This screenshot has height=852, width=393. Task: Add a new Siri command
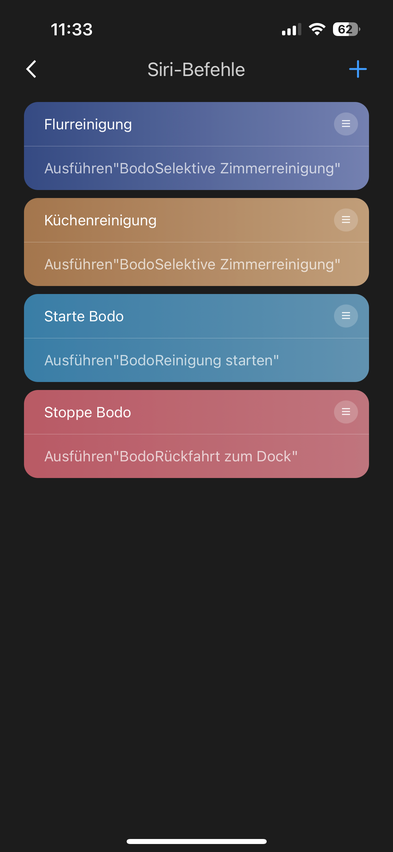tap(358, 70)
